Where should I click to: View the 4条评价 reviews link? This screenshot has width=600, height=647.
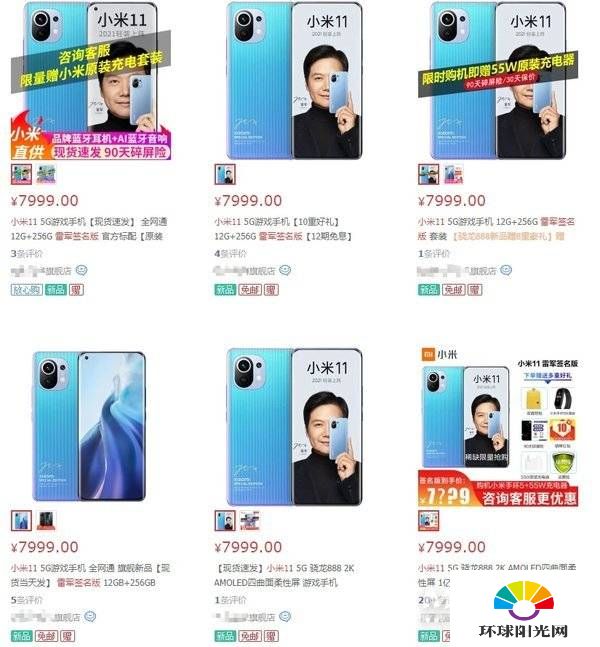tap(228, 254)
